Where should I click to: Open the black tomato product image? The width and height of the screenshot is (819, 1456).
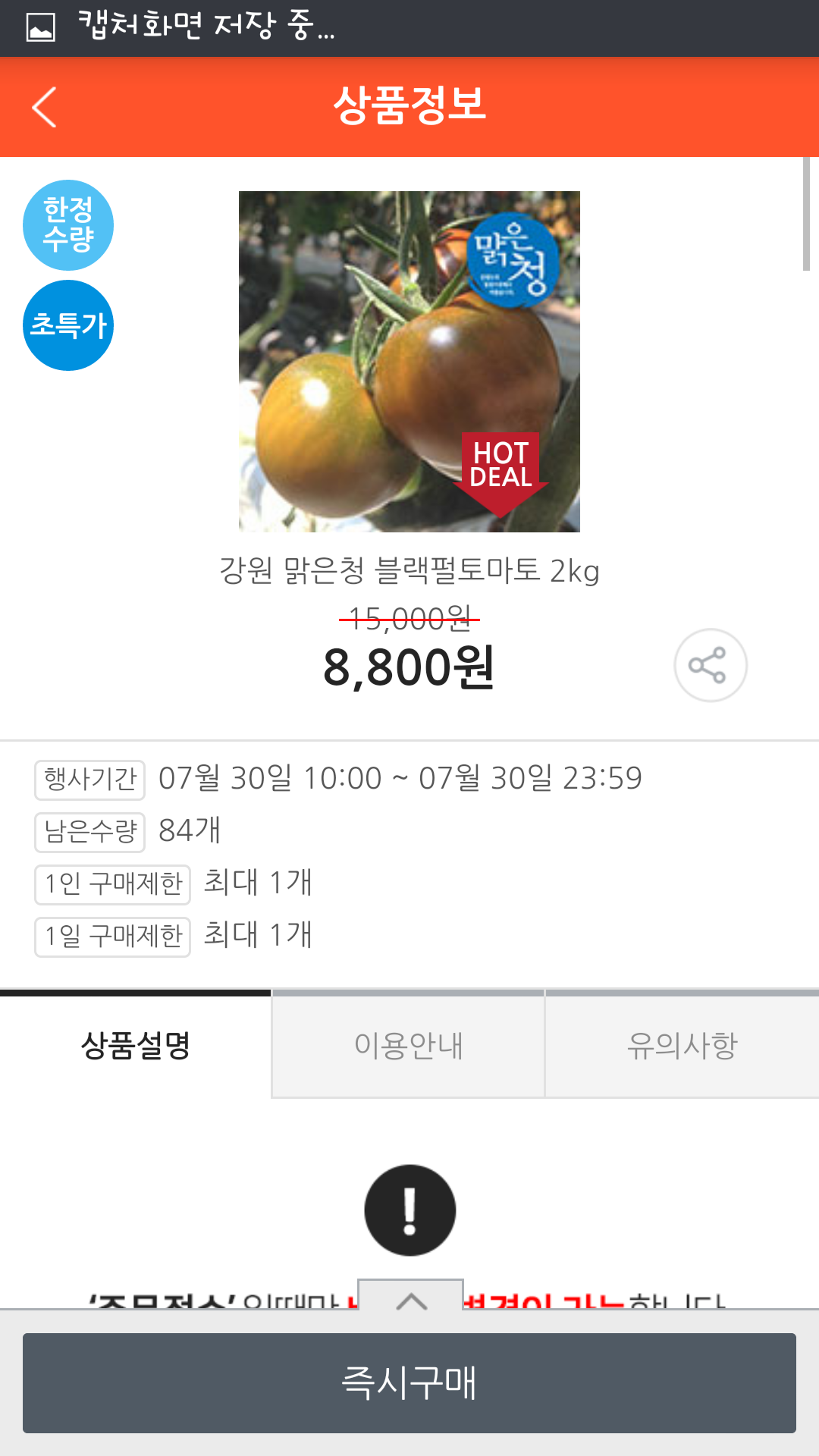[409, 362]
